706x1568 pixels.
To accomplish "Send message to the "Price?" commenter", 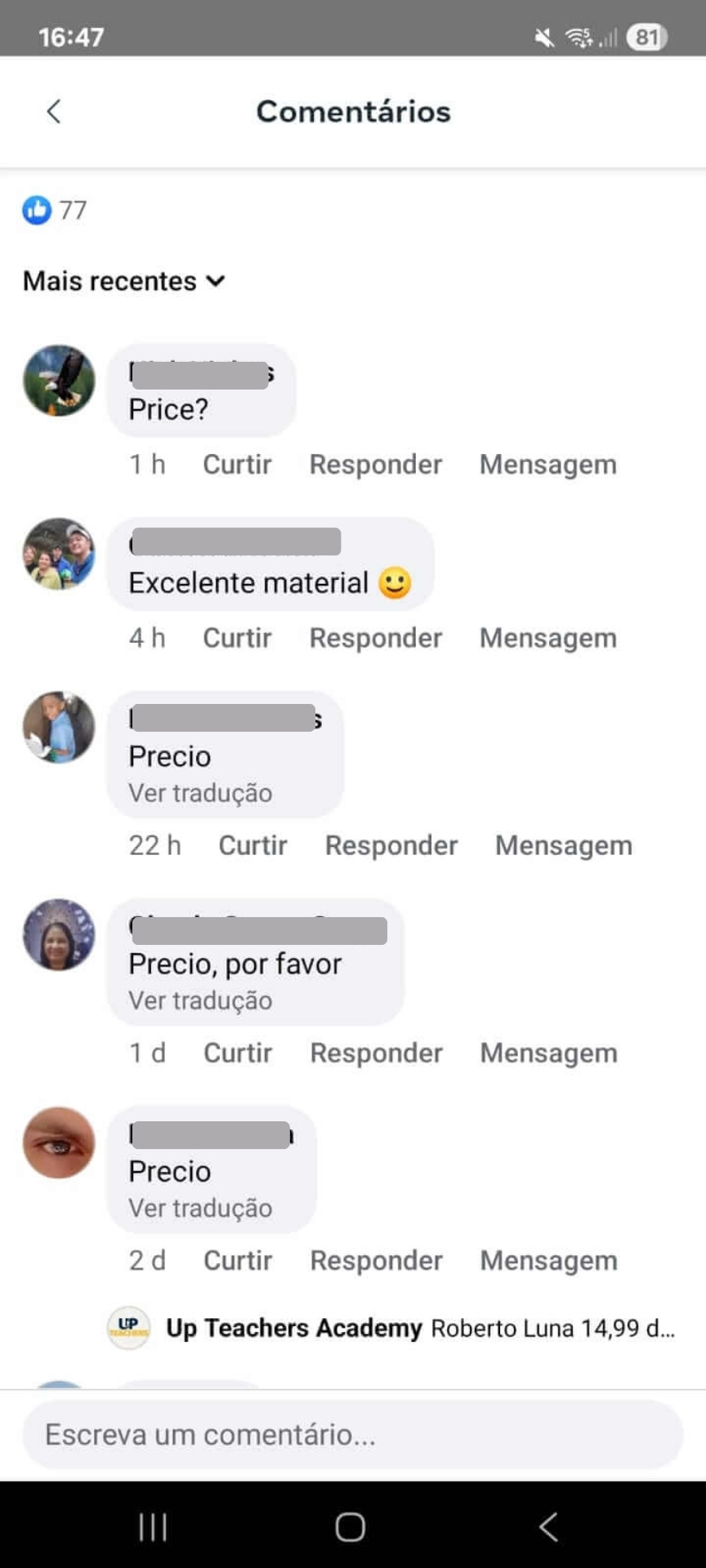I will (547, 464).
